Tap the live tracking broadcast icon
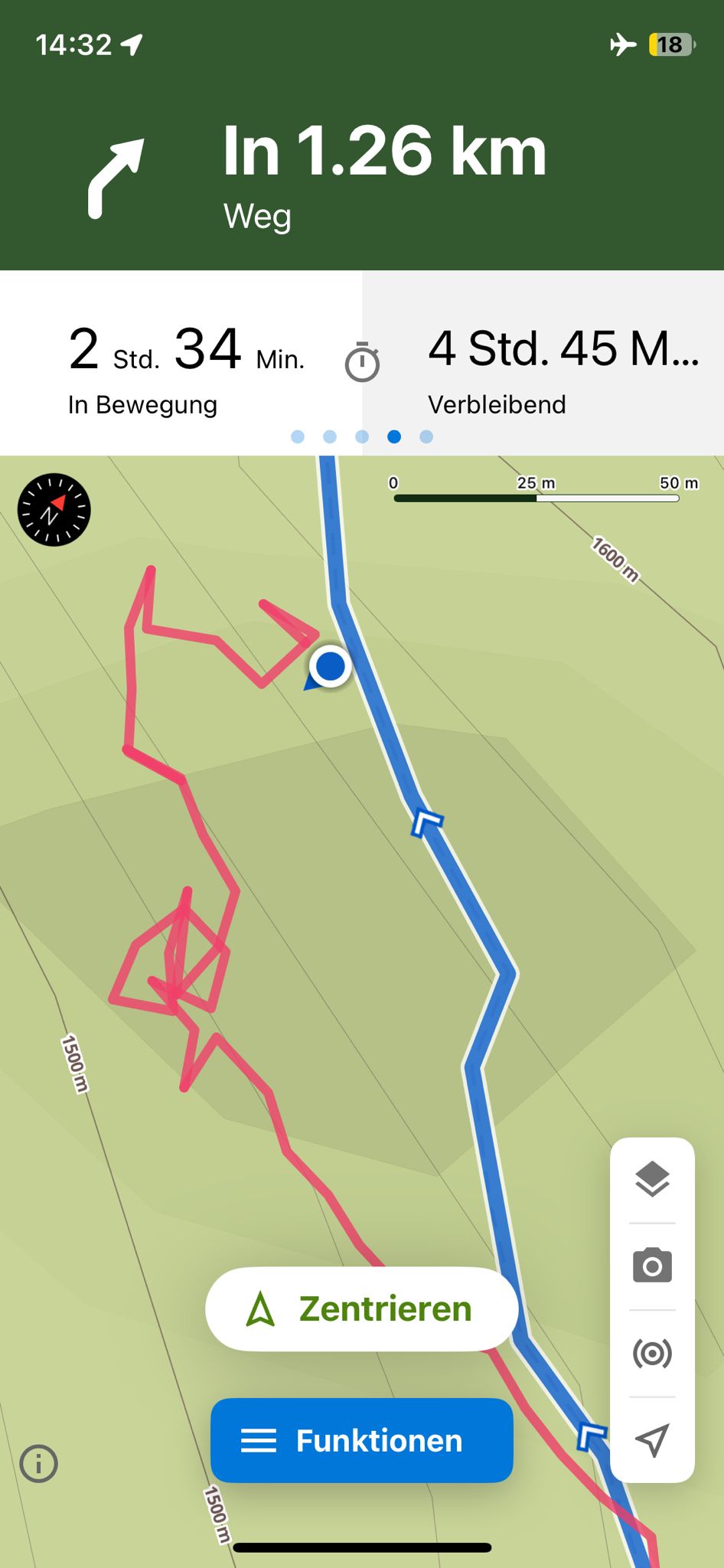 652,1353
